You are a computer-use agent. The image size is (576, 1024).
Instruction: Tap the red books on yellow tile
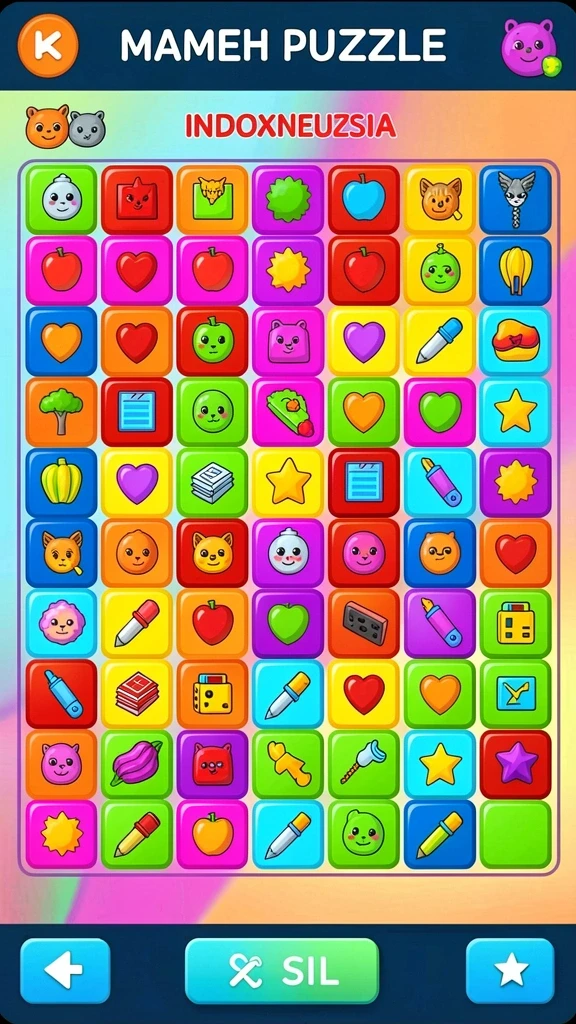pos(136,694)
